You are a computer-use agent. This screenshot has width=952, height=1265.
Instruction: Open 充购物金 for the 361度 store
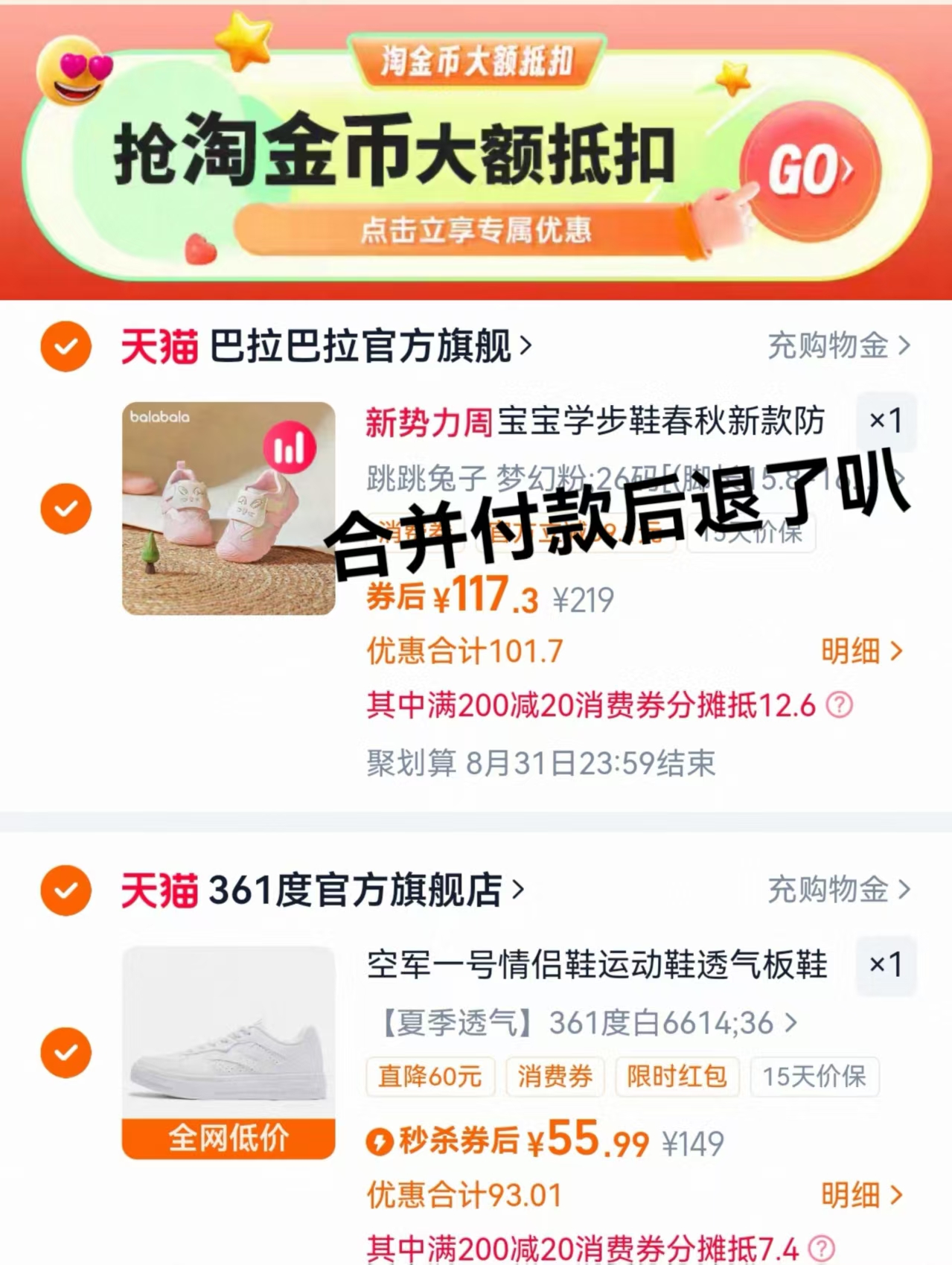click(x=836, y=889)
